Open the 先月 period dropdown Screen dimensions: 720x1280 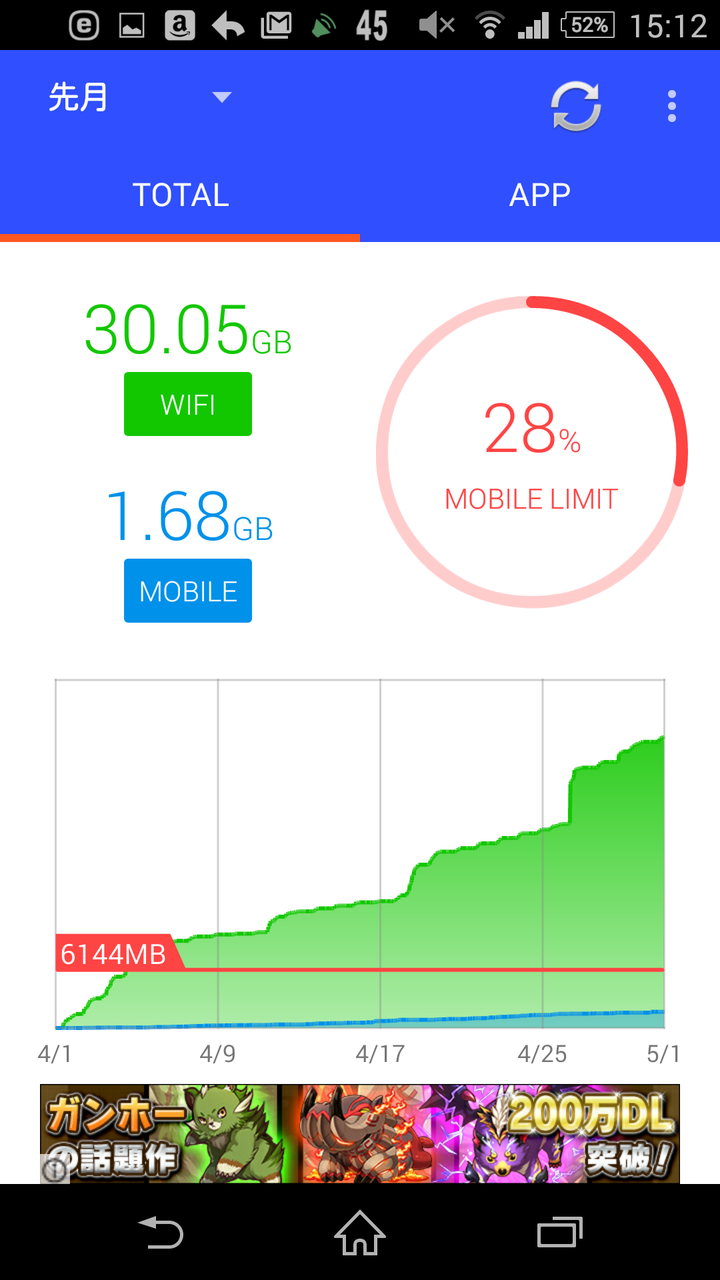140,98
